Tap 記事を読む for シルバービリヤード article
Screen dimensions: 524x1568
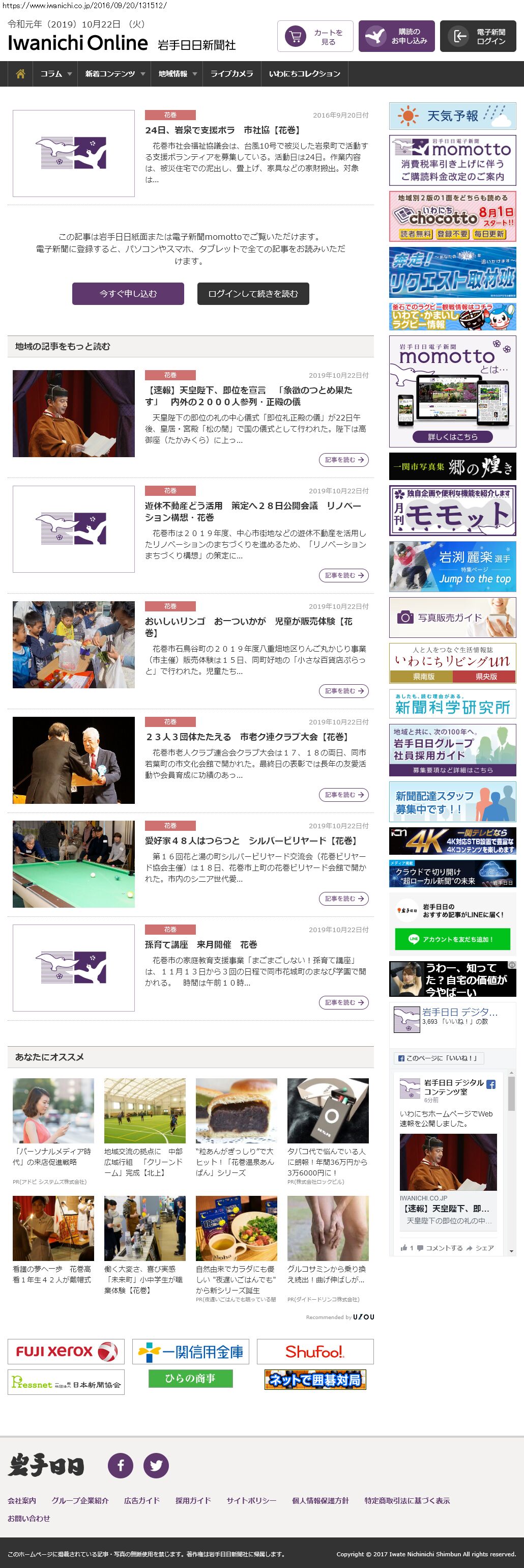(x=343, y=899)
